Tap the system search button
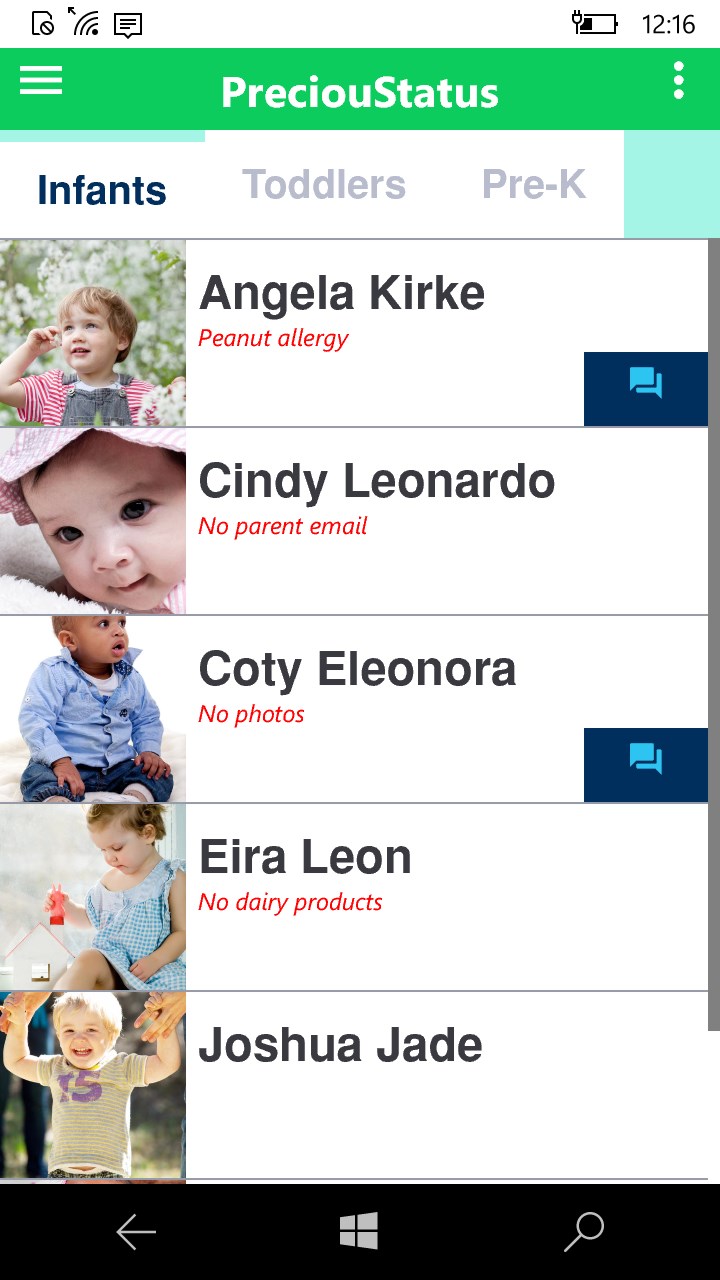The width and height of the screenshot is (720, 1280). [584, 1232]
